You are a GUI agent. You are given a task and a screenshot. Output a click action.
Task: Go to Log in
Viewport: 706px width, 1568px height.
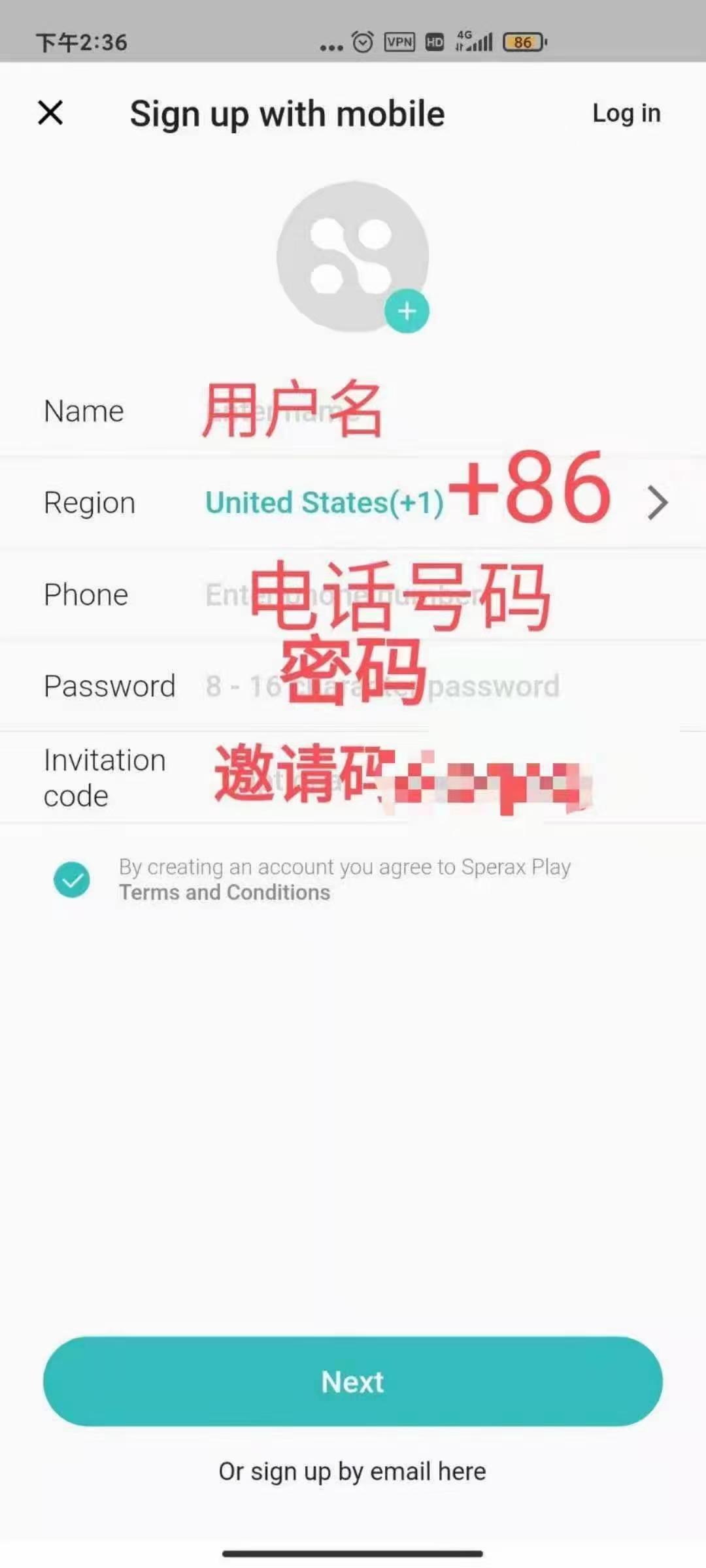626,113
